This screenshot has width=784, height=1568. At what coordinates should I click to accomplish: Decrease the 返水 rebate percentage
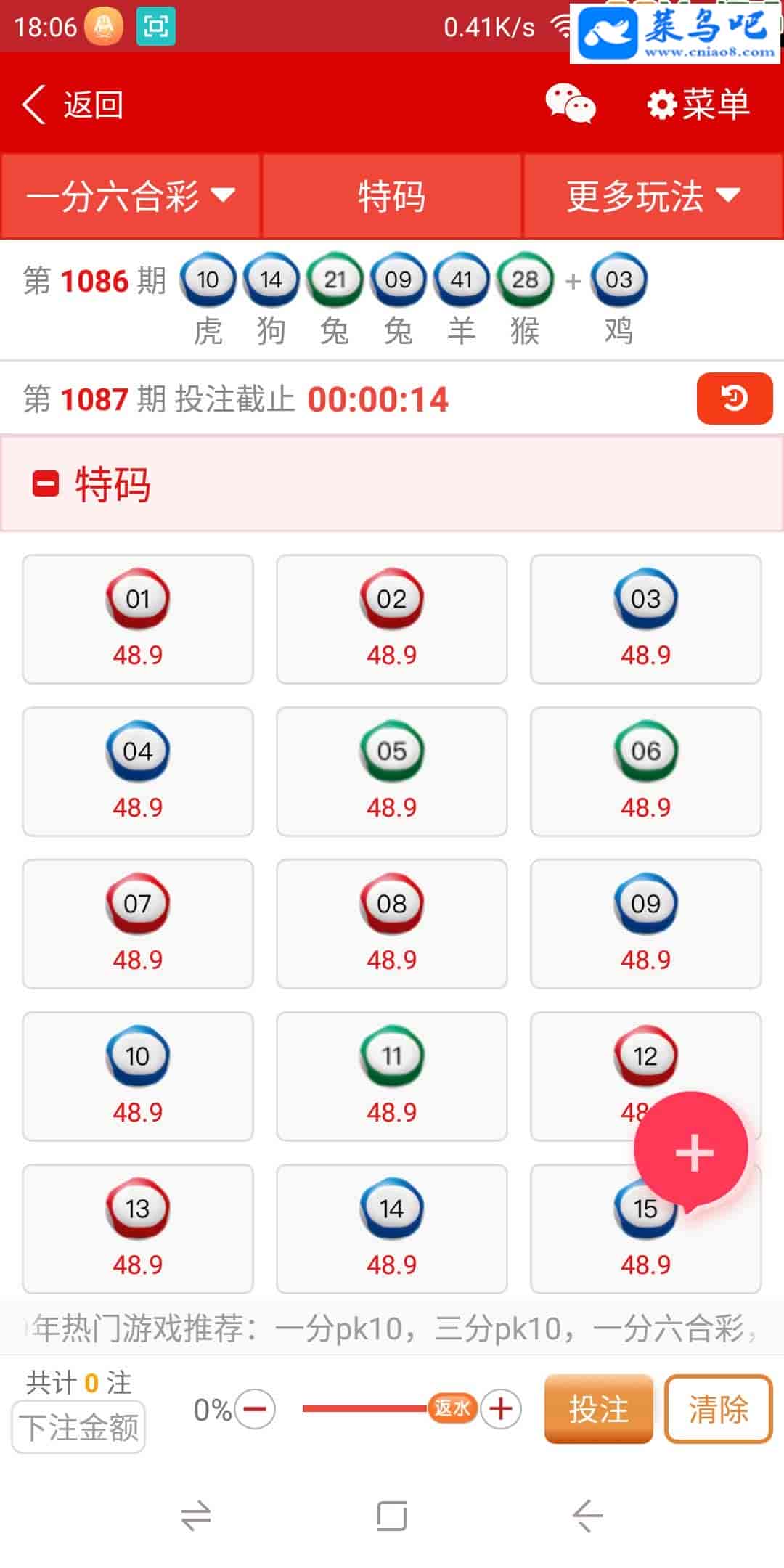[255, 1409]
